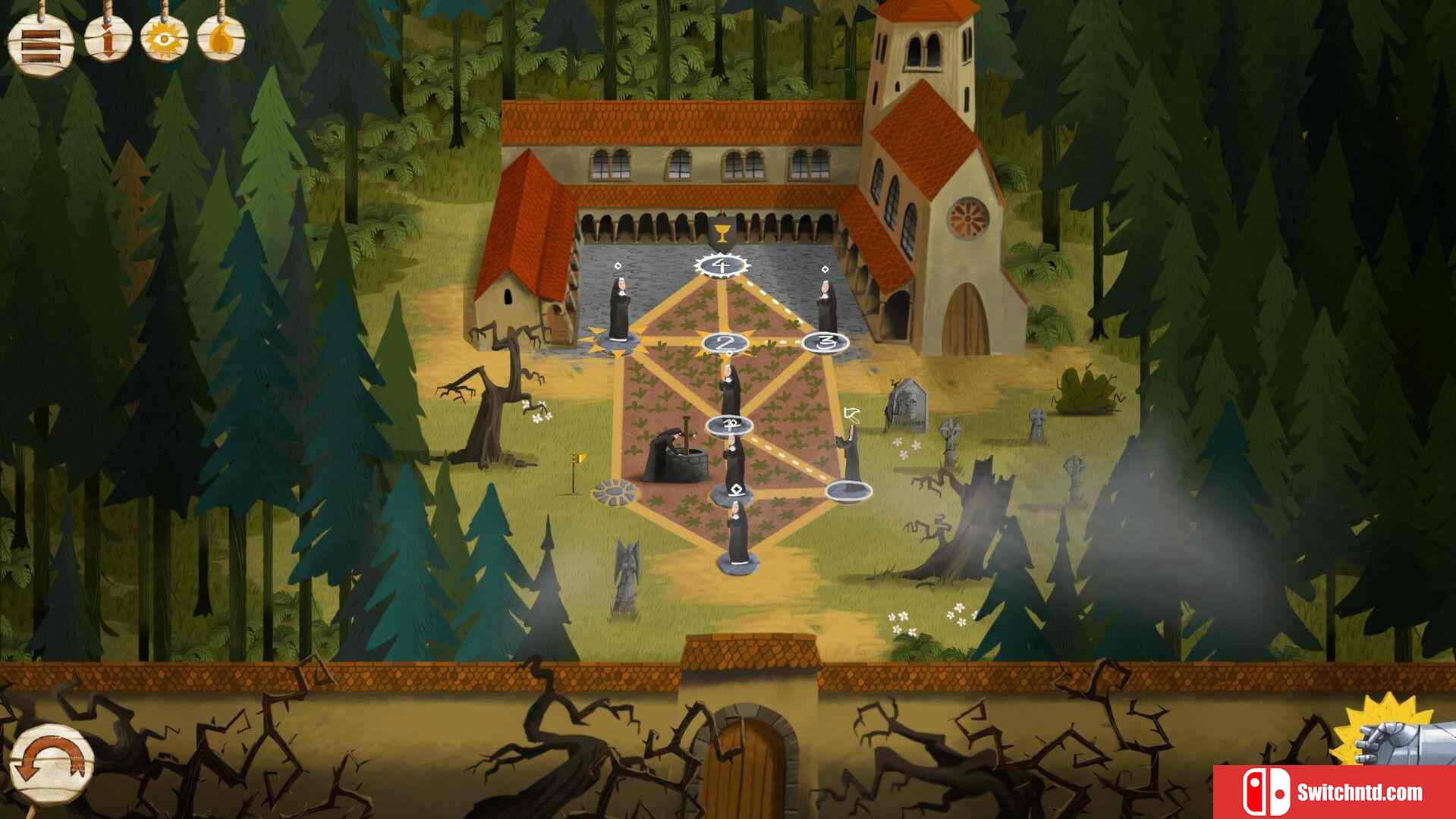Image resolution: width=1456 pixels, height=819 pixels.
Task: Select the node numbered 2
Action: click(725, 343)
